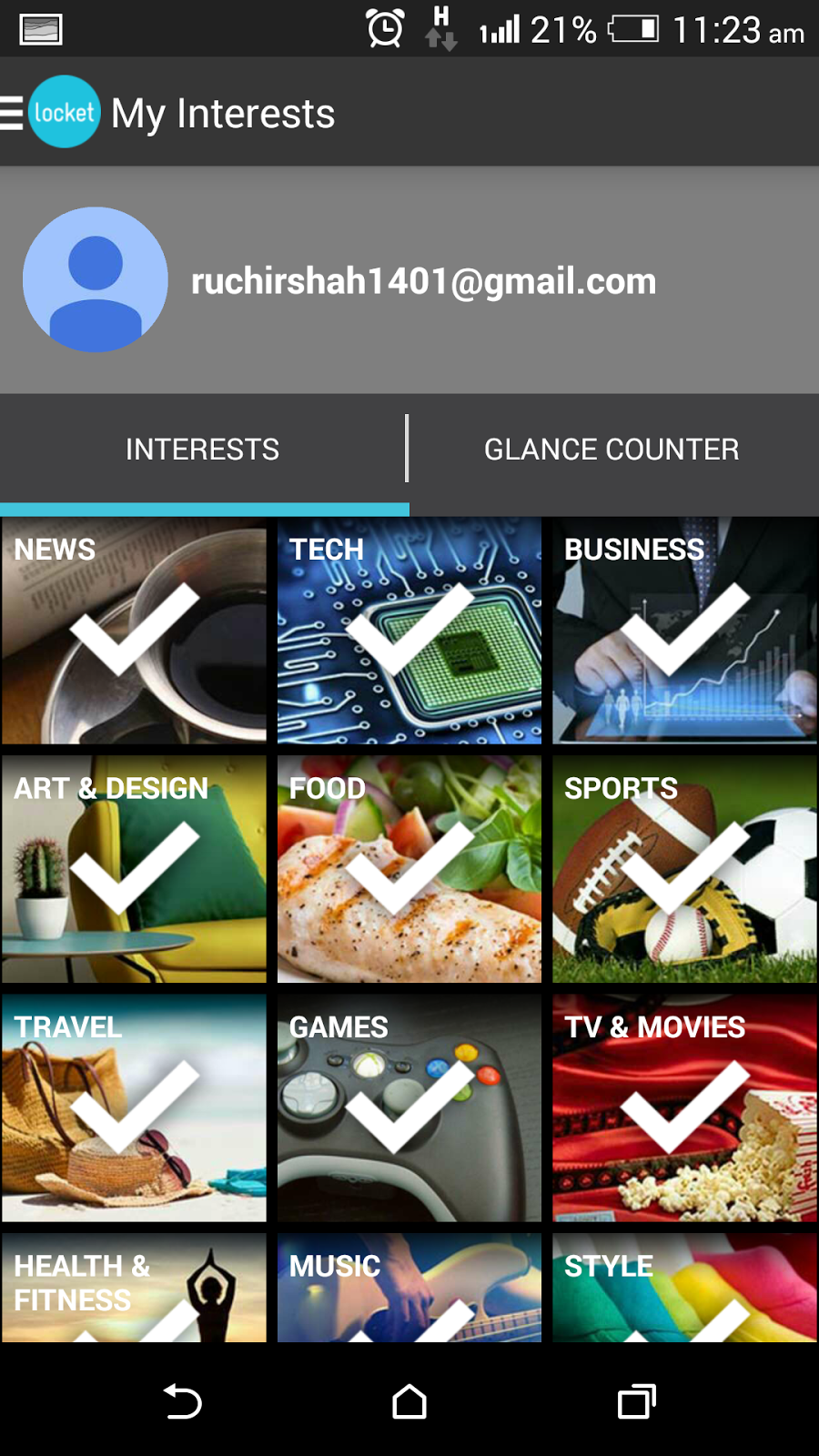The width and height of the screenshot is (819, 1456).
Task: Select the Interests tab
Action: pos(202,450)
